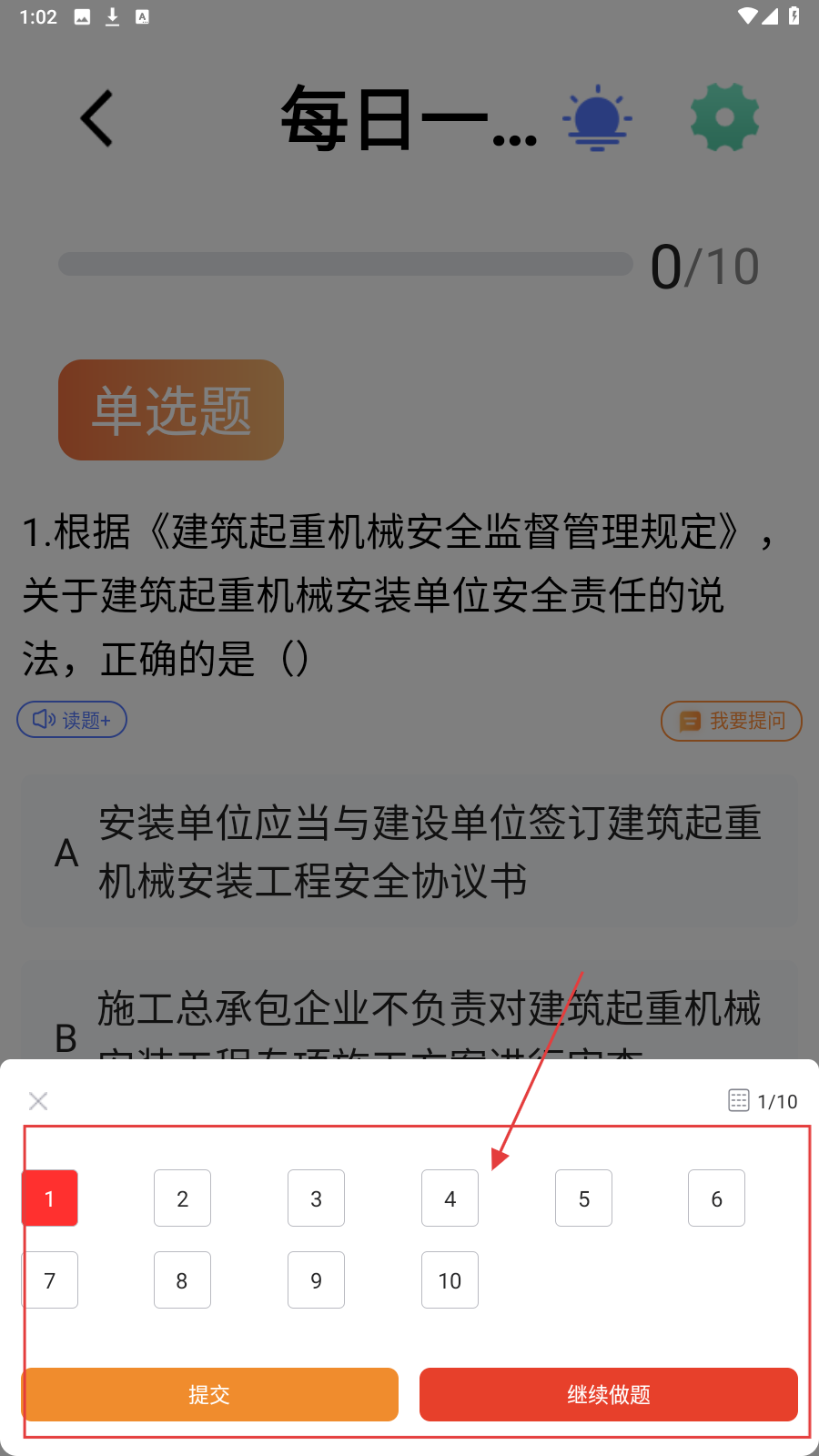Screen dimensions: 819x1456
Task: Jump to question 5
Action: point(583,1198)
